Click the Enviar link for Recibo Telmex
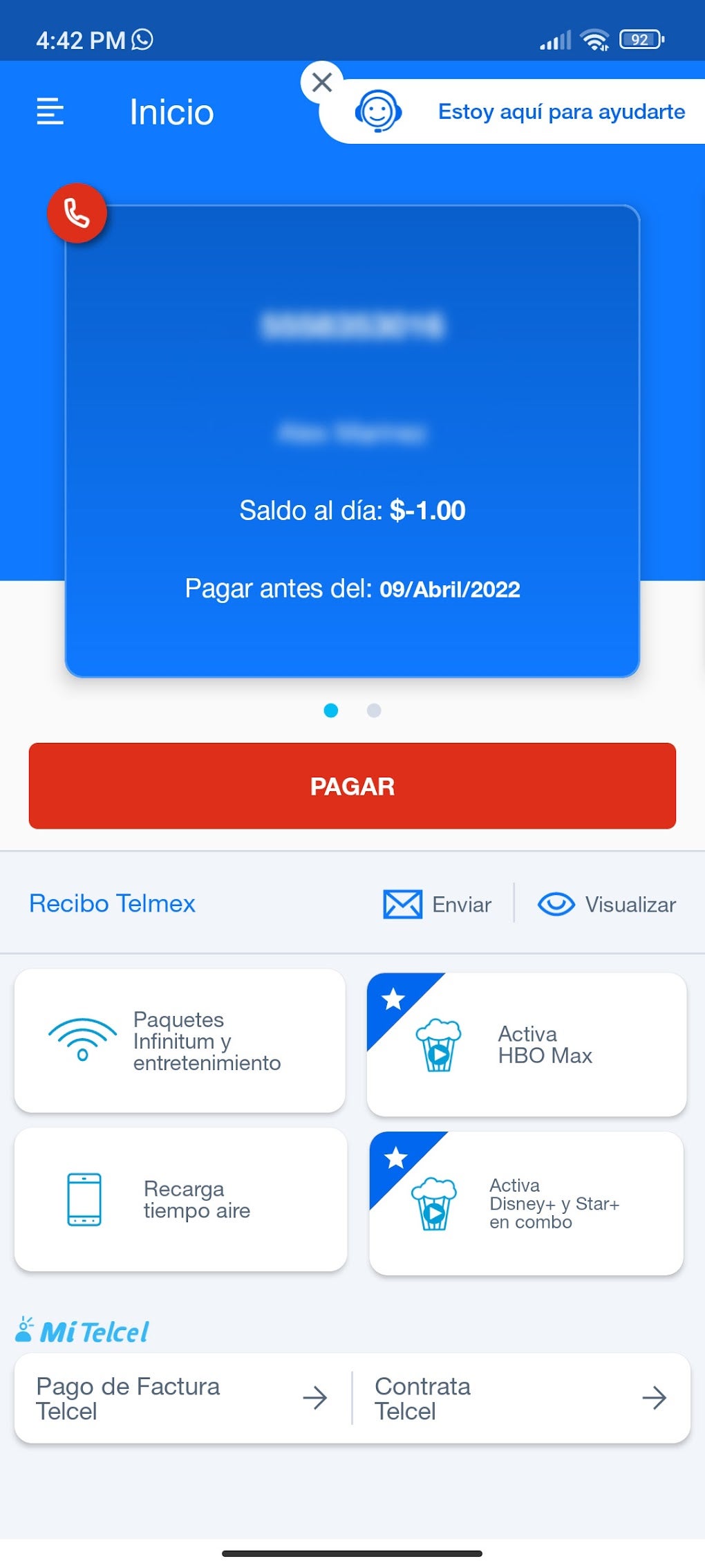This screenshot has height=1568, width=705. coord(460,903)
